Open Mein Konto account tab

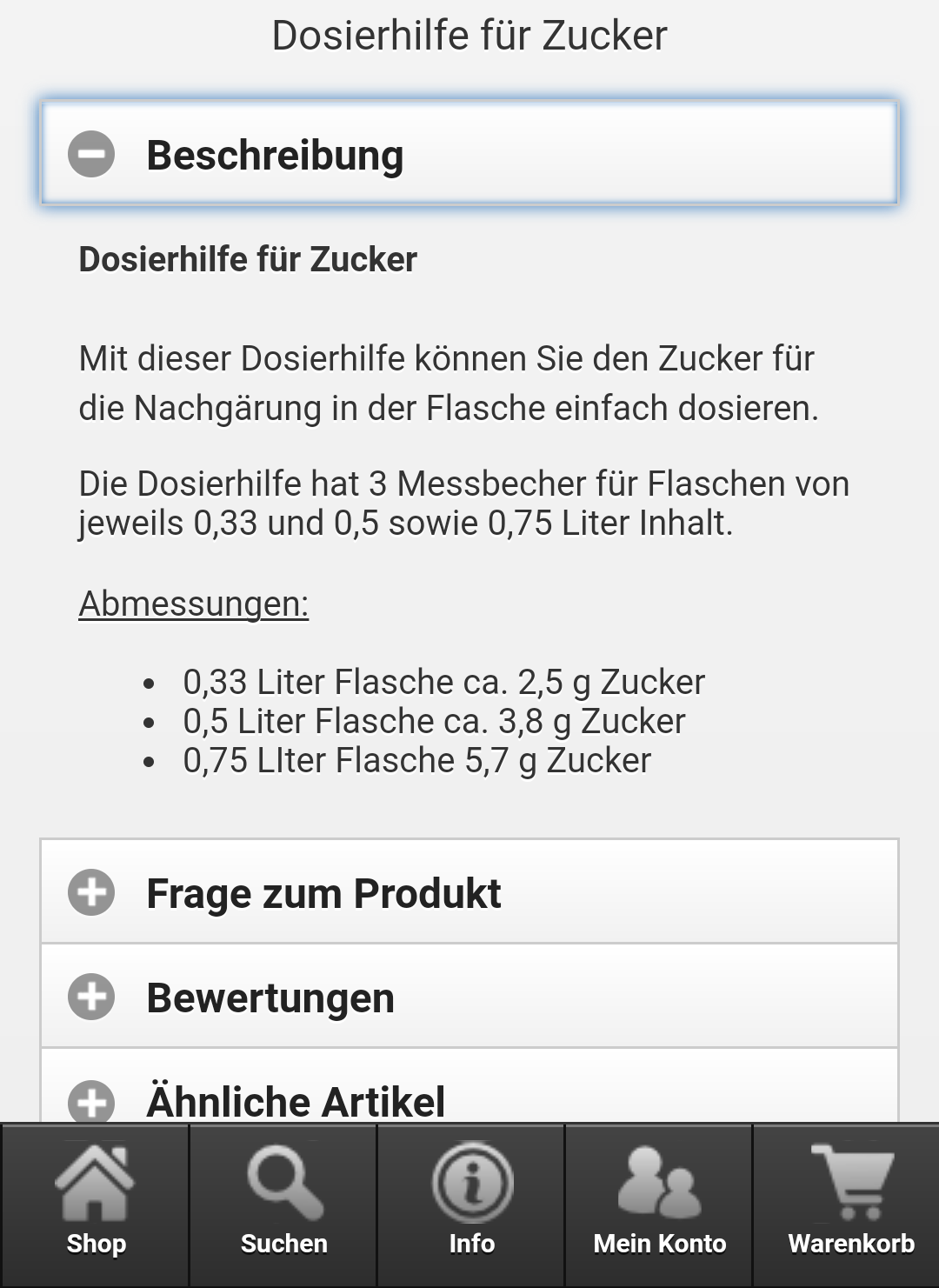click(x=659, y=1205)
